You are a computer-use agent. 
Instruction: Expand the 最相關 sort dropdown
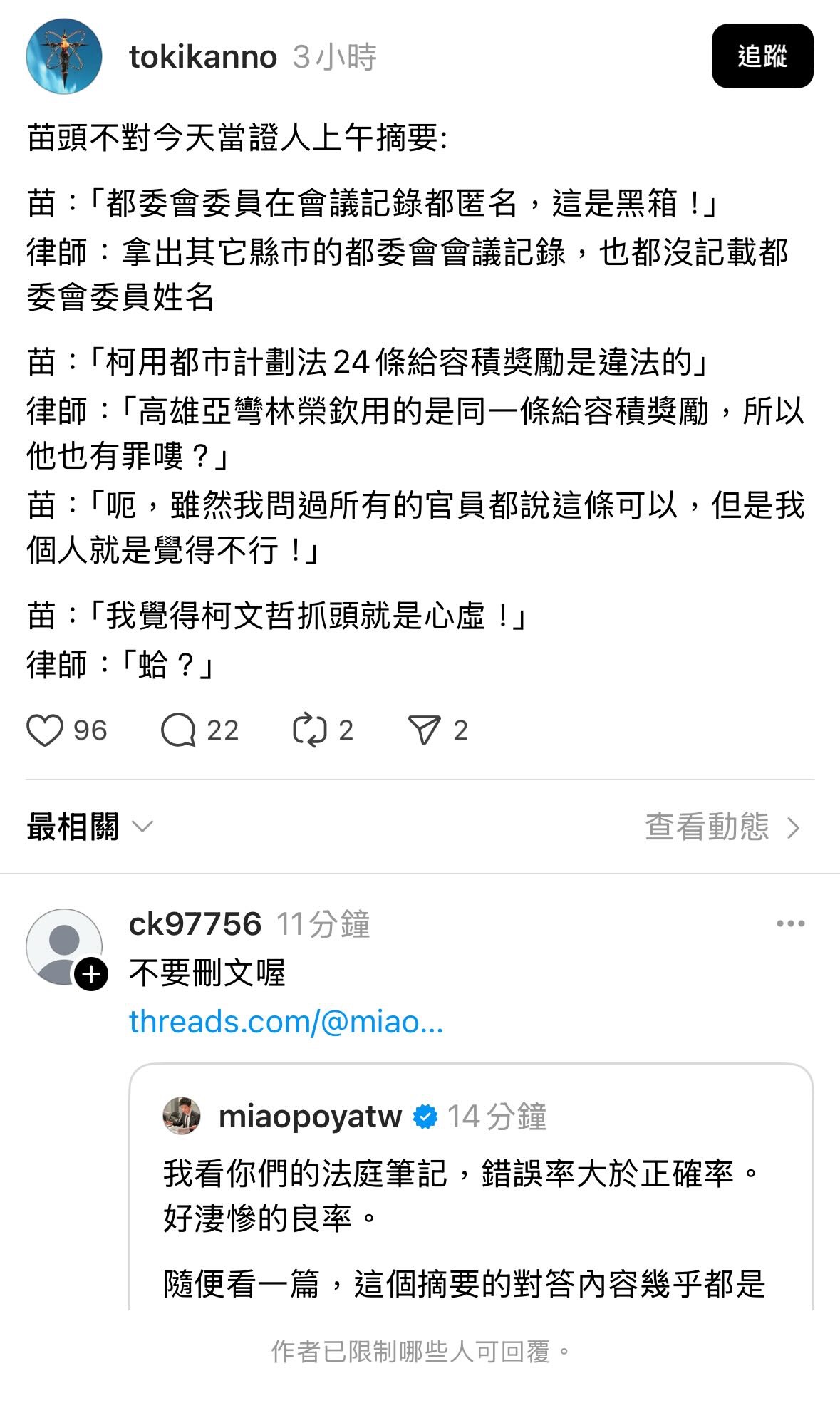coord(90,827)
